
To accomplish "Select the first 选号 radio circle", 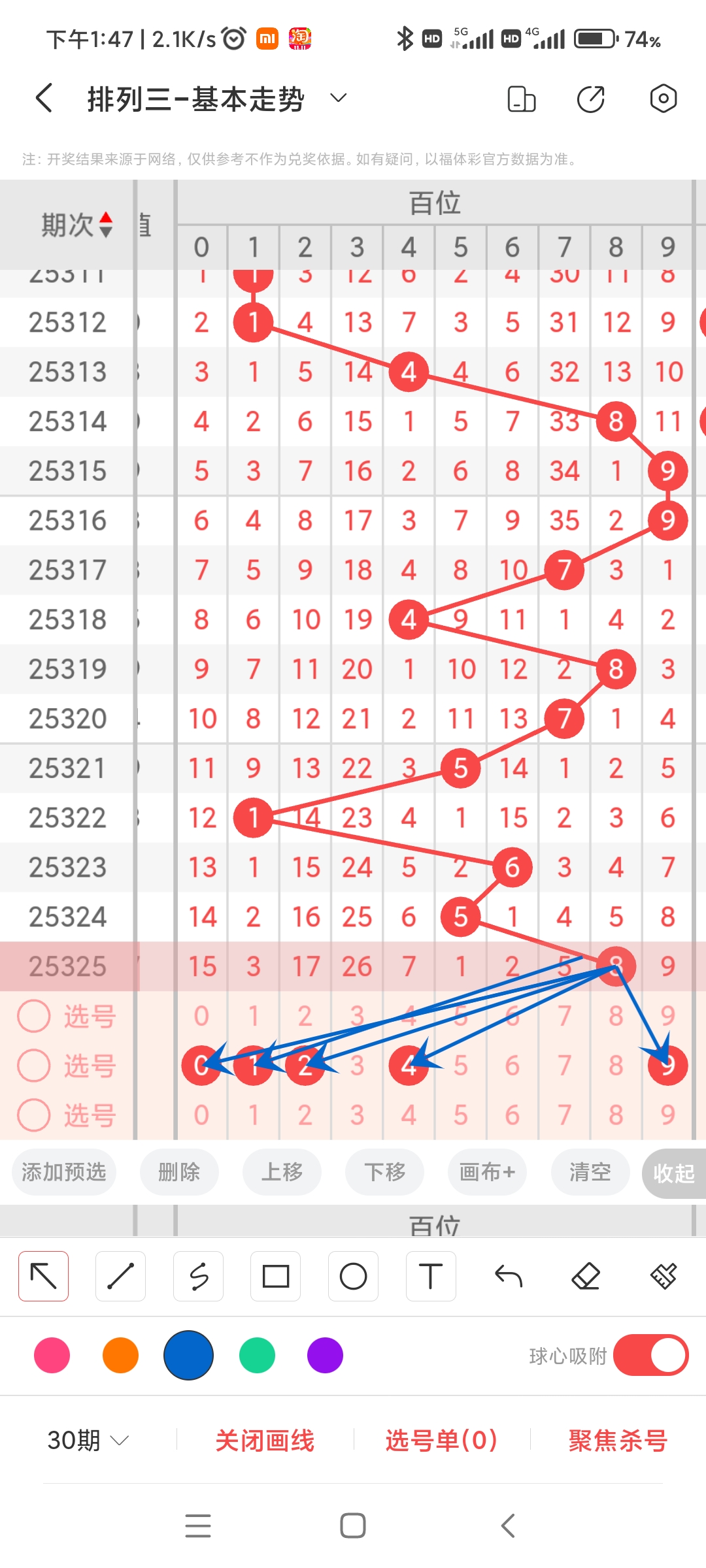I will [x=34, y=1015].
